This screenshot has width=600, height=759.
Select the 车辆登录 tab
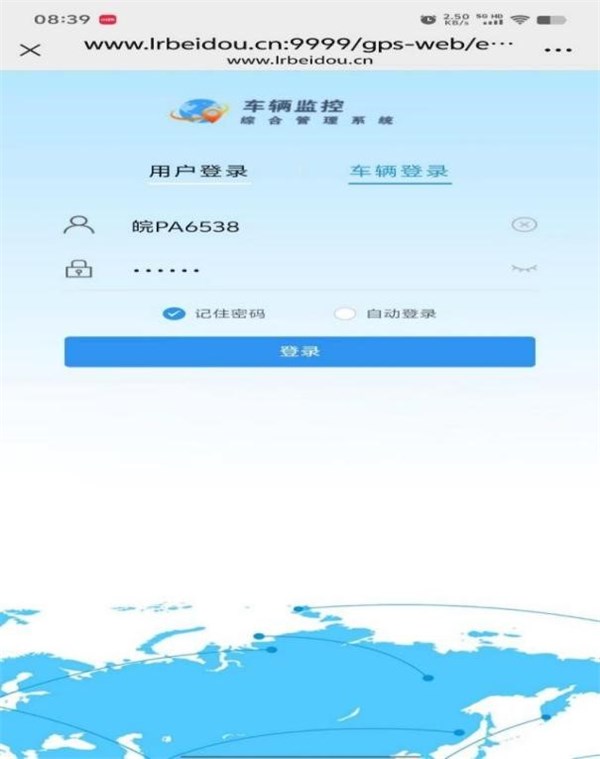tap(398, 171)
